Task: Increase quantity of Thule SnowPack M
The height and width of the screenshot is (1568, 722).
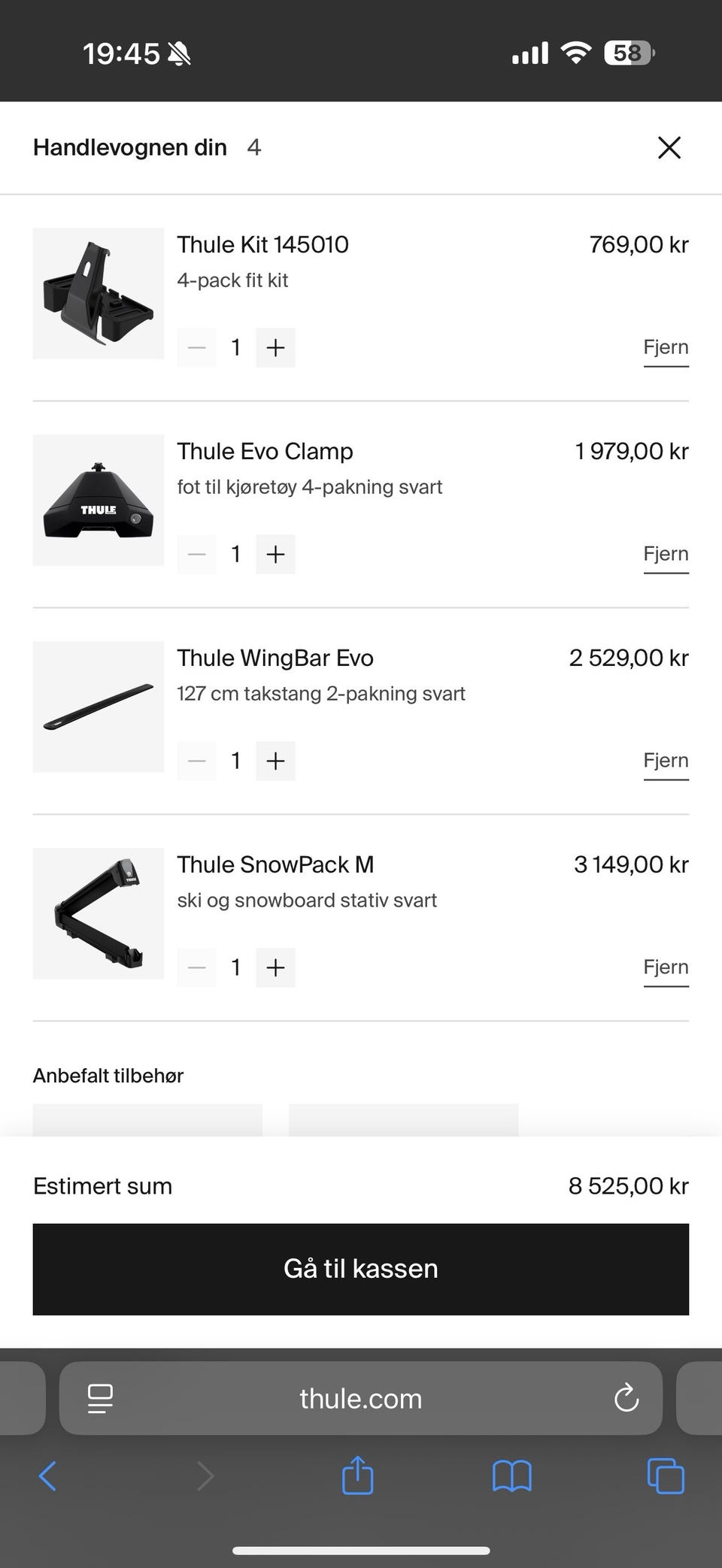Action: point(275,967)
